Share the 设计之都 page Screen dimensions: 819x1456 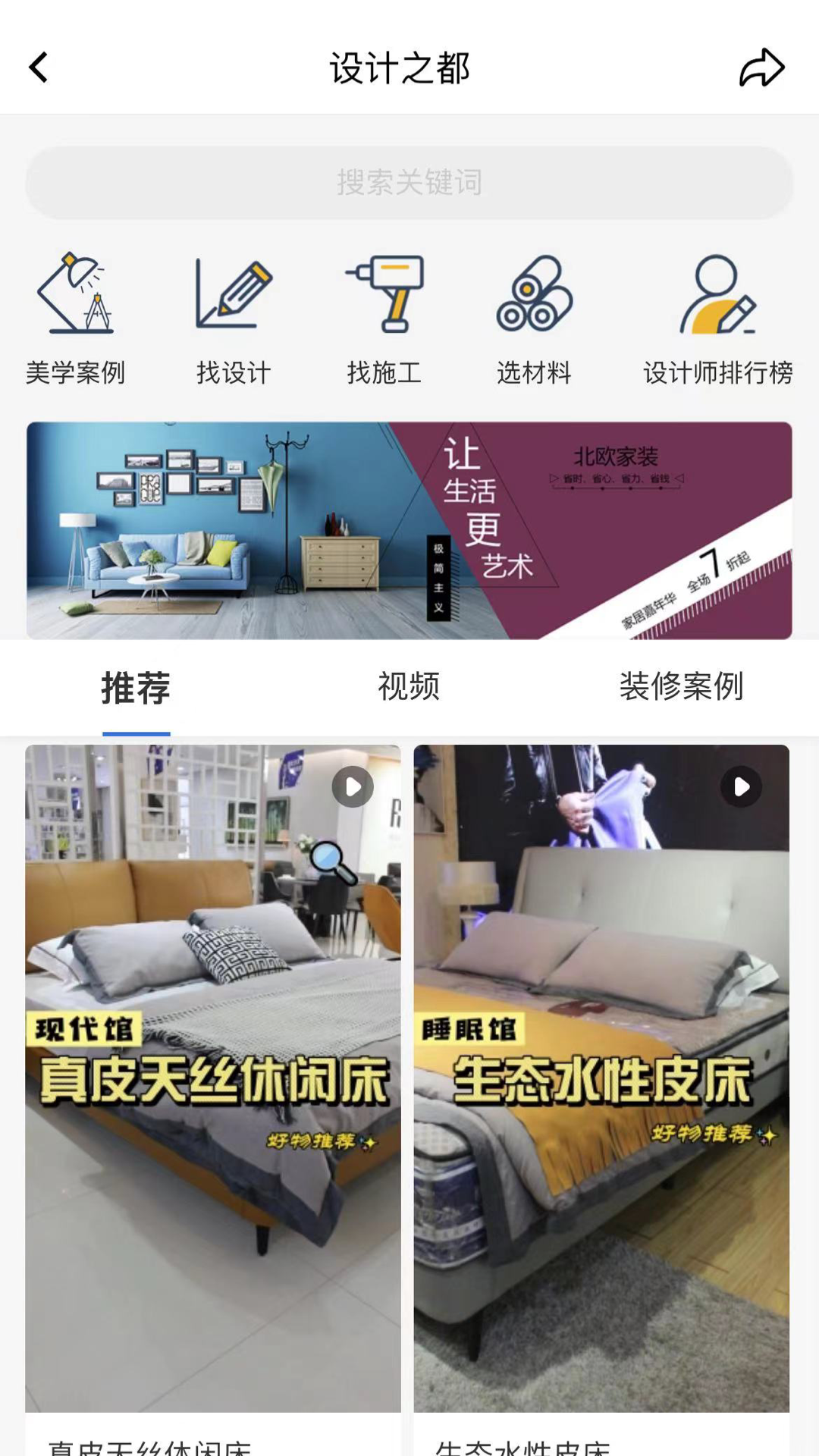click(x=761, y=67)
